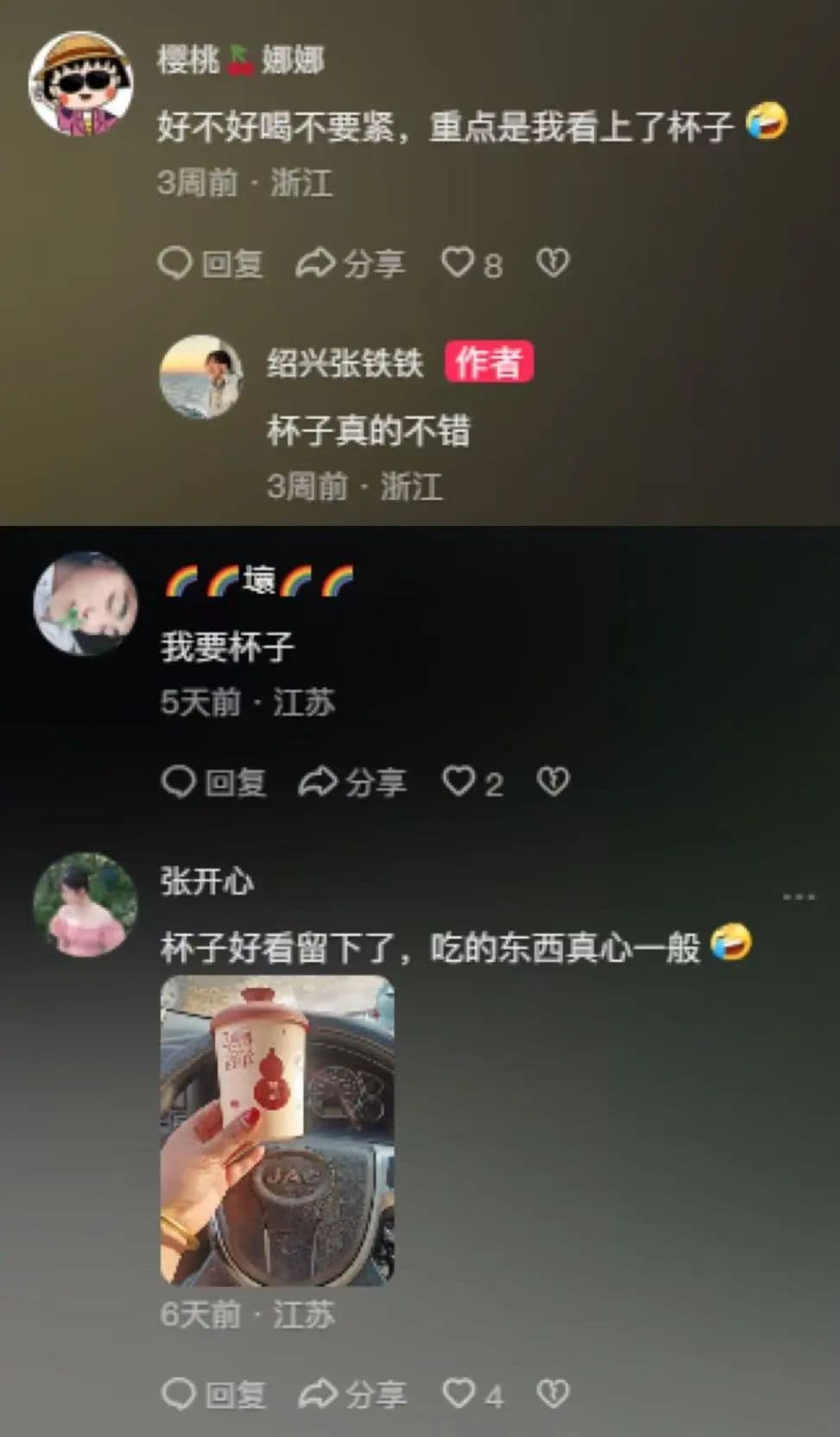Share 樱桃娜娜's comment
Viewport: 840px width, 1437px height.
point(350,263)
